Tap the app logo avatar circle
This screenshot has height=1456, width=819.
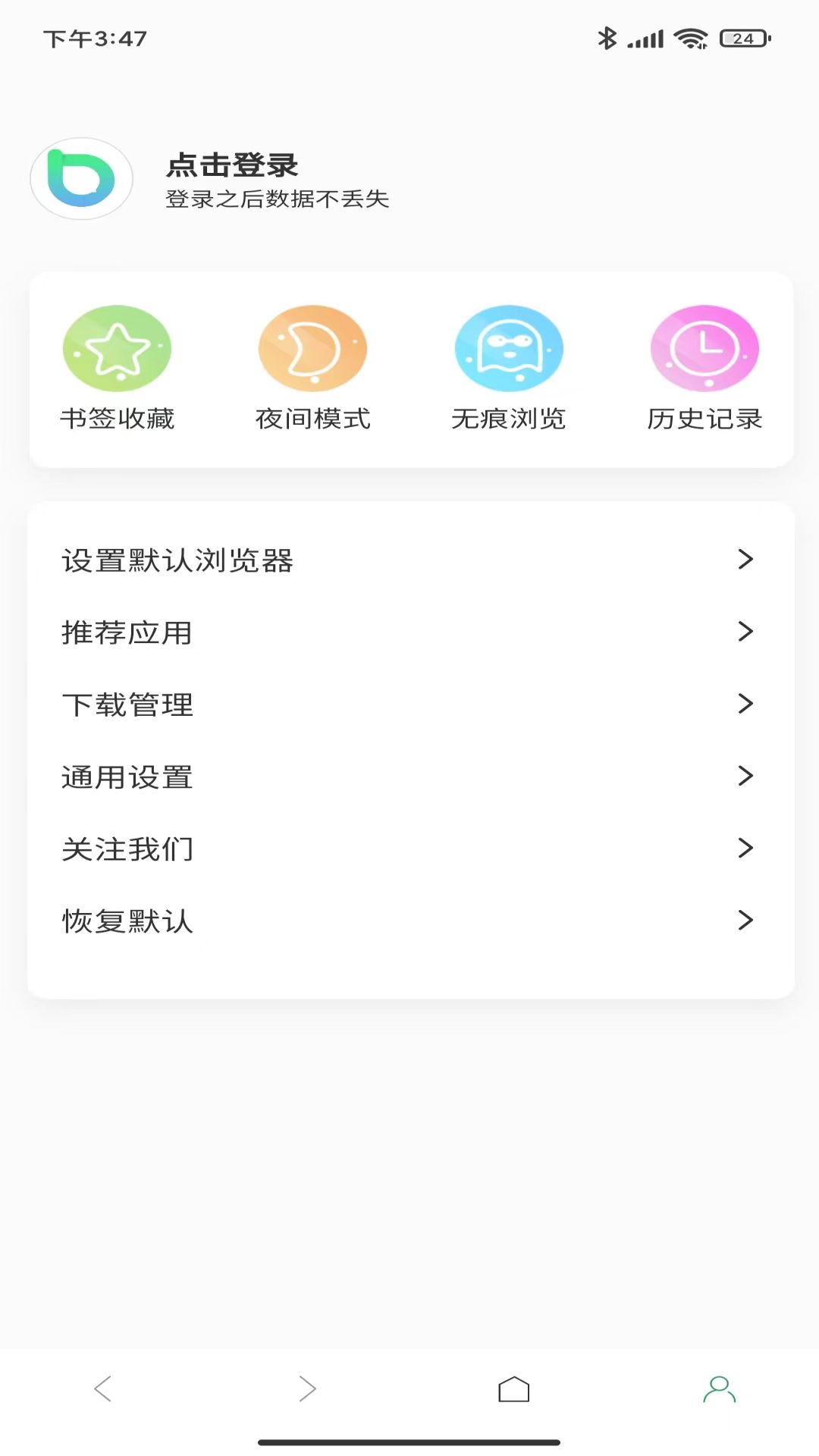click(81, 179)
